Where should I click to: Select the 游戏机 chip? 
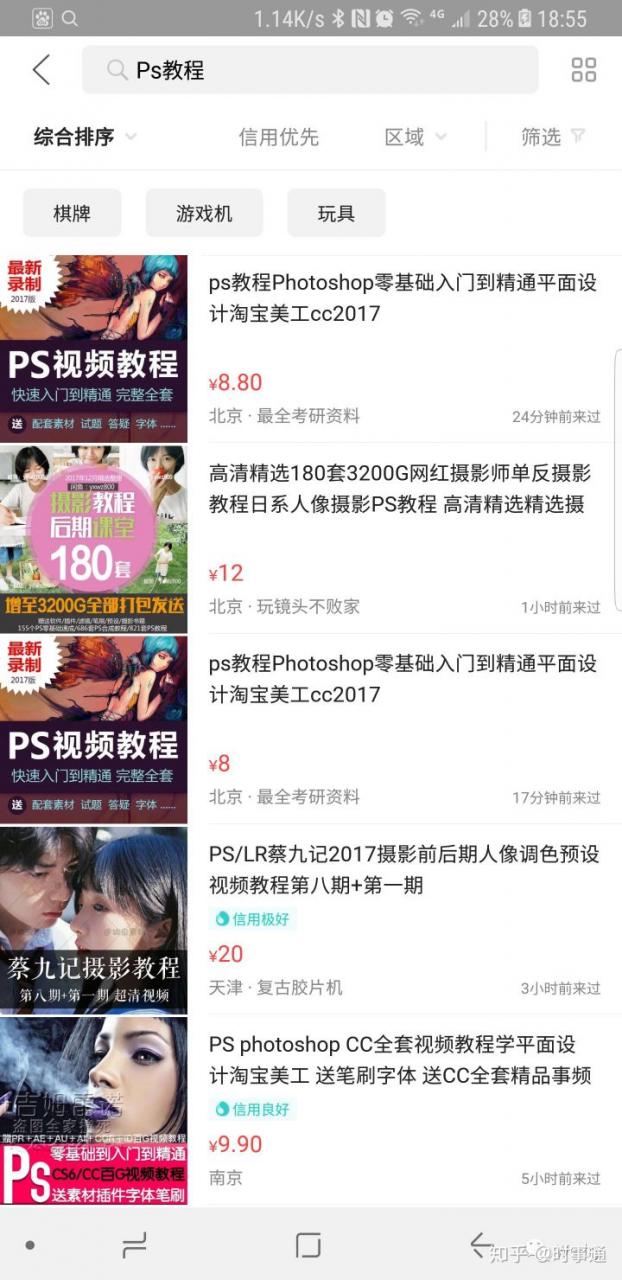click(204, 213)
